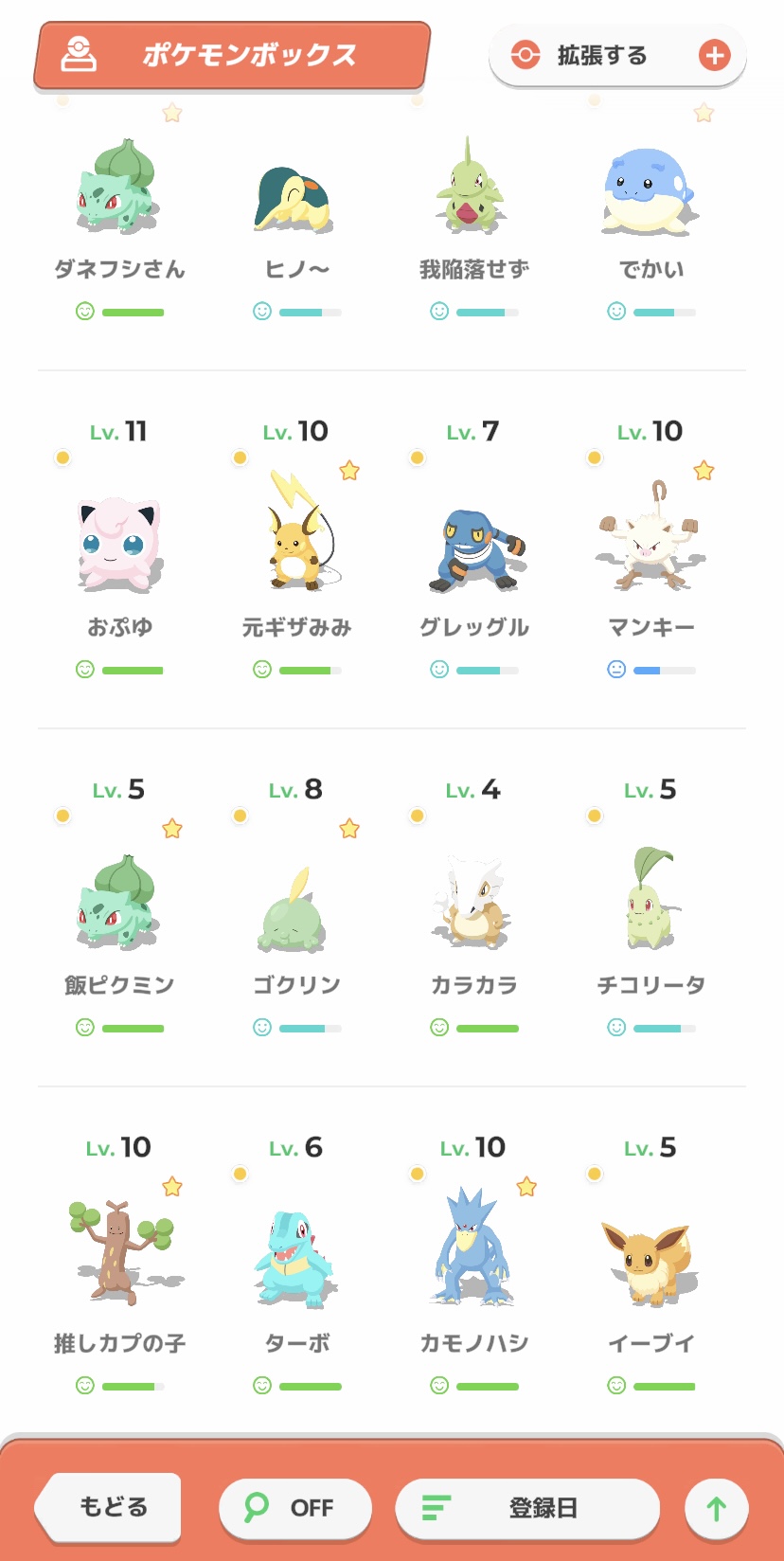
Task: Open the Eevee イーブイ
Action: (x=650, y=1260)
